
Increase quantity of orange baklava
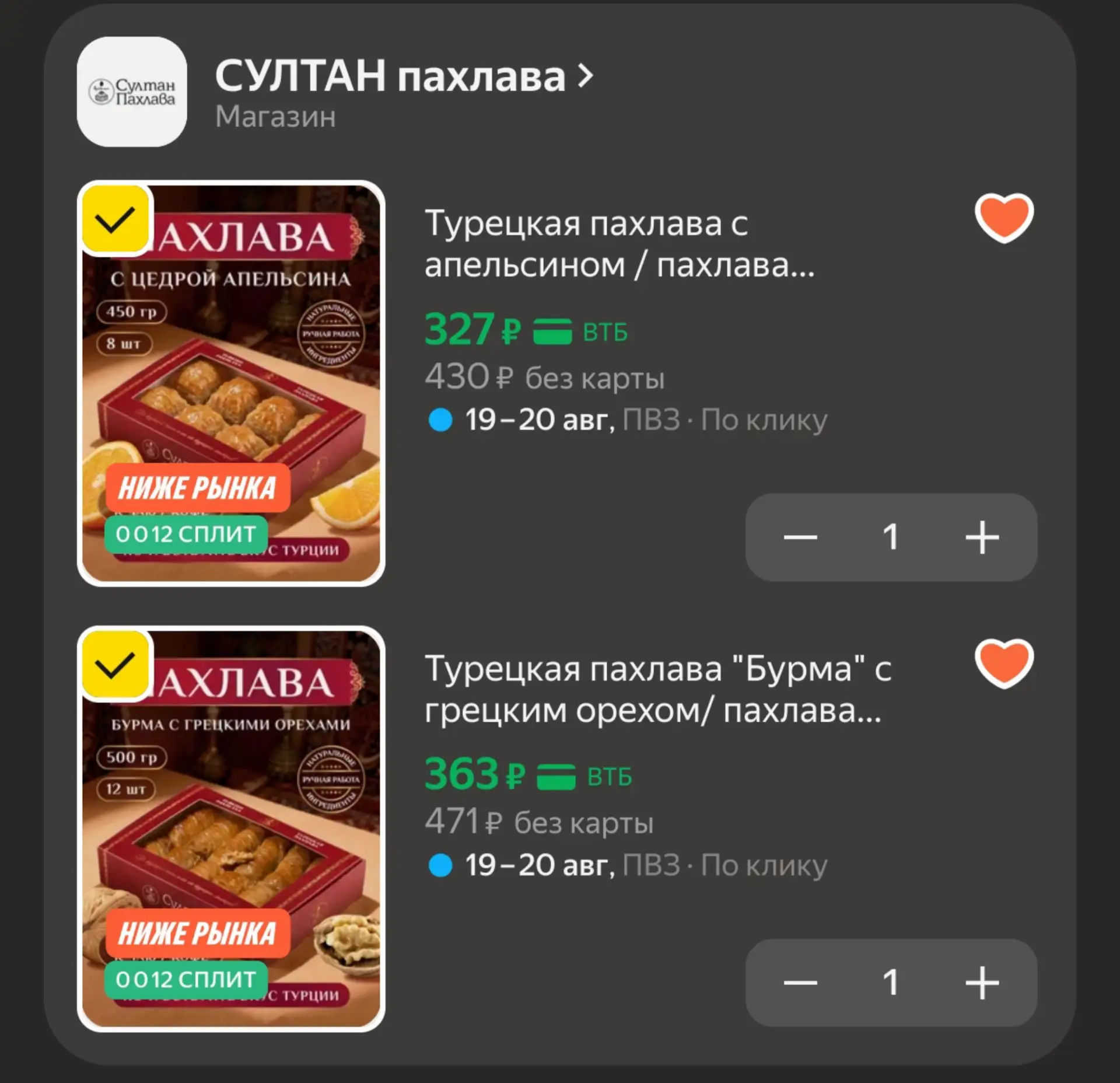click(x=982, y=537)
